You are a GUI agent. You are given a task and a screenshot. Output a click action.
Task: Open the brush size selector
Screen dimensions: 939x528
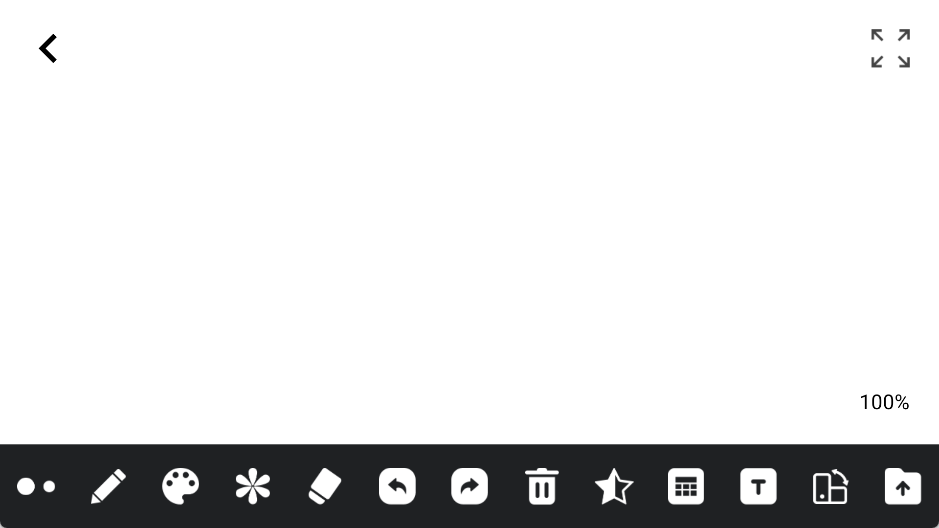[36, 487]
